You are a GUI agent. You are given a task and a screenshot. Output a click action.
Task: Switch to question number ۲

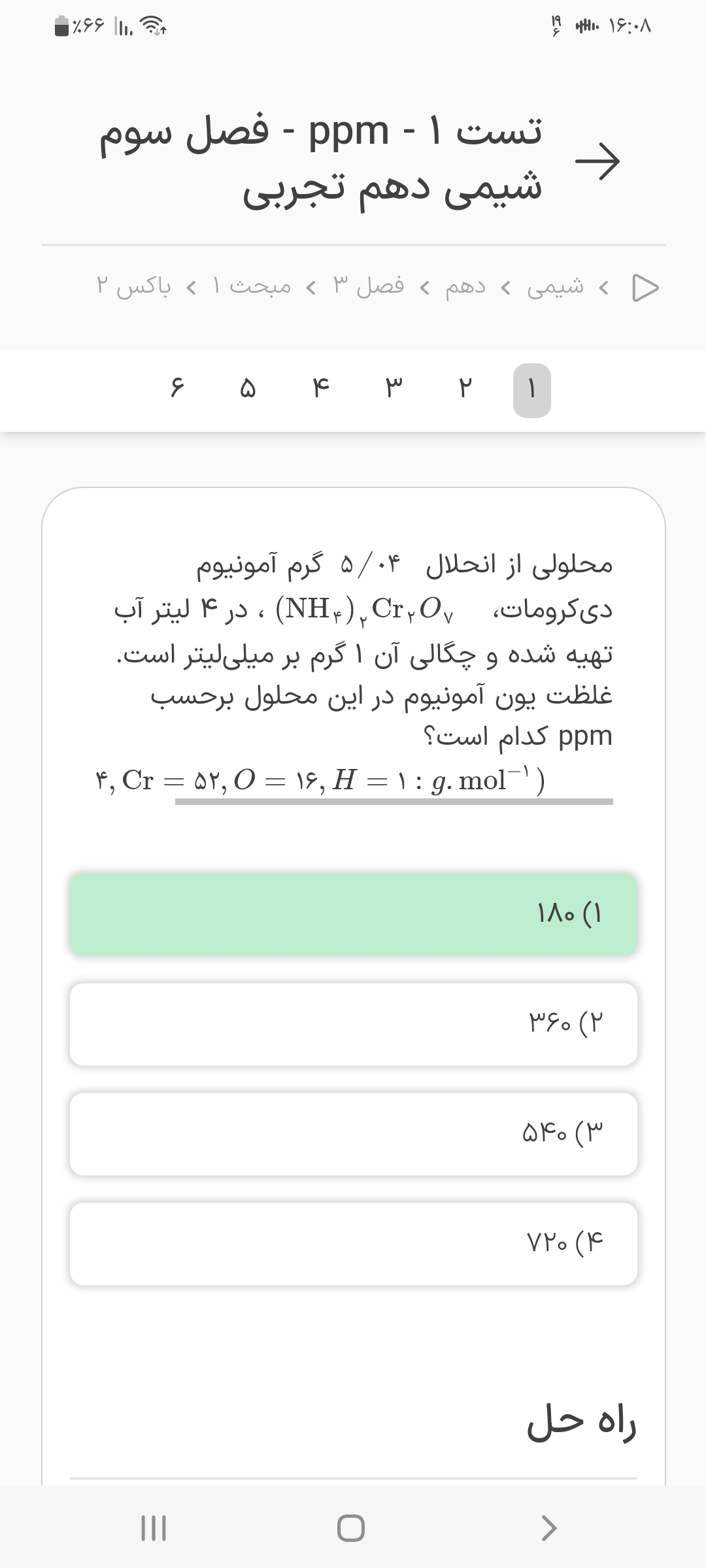tap(463, 390)
